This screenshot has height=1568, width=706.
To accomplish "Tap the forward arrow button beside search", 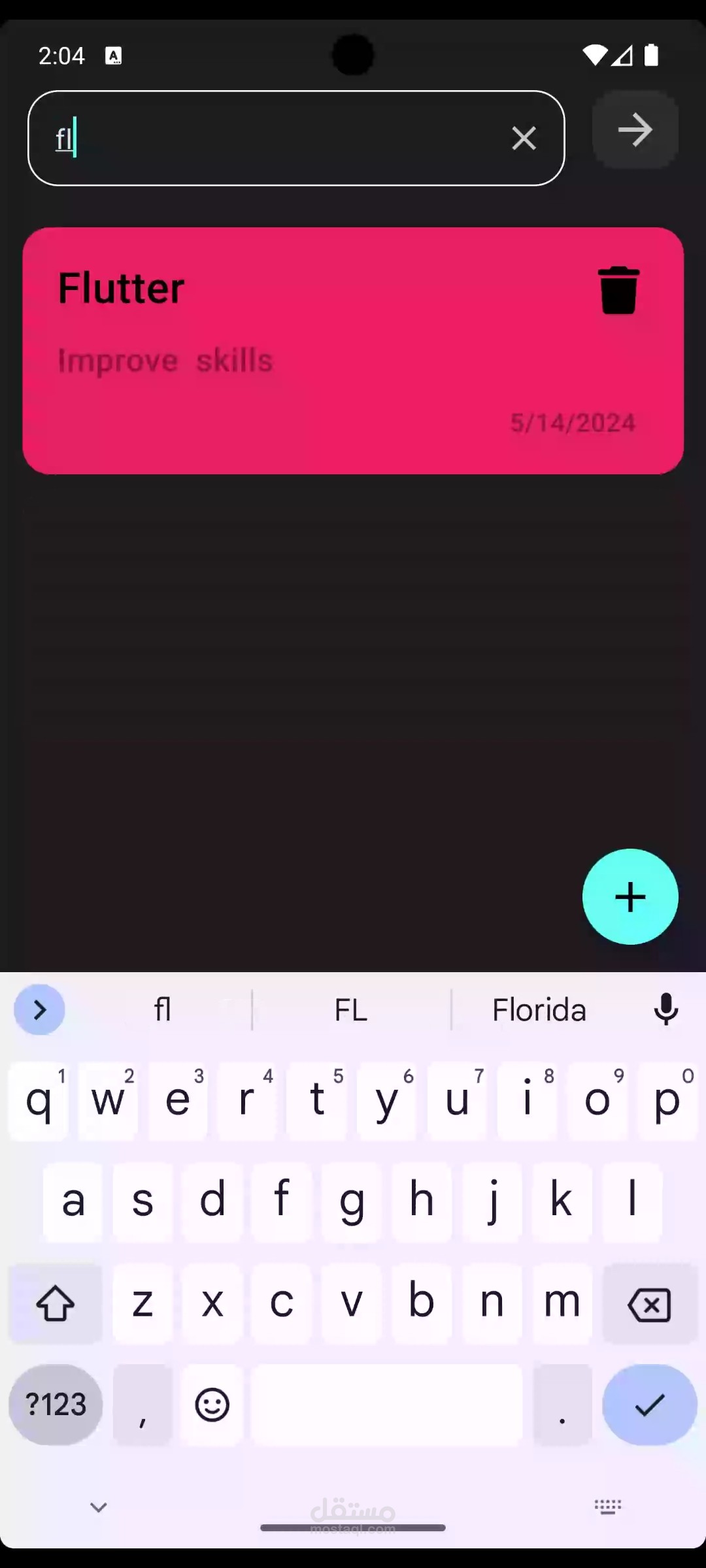I will tap(635, 129).
